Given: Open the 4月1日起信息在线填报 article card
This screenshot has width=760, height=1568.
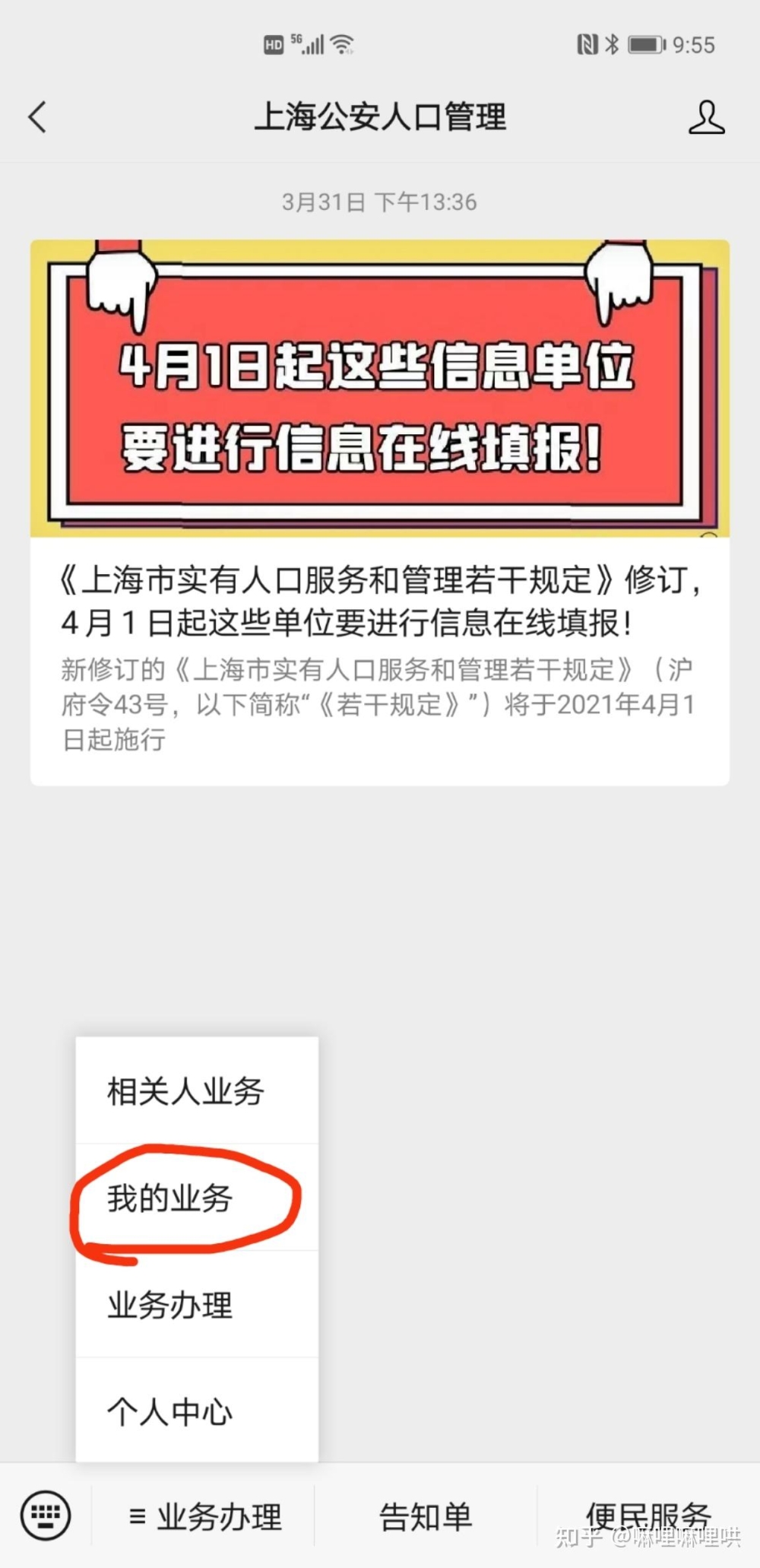Looking at the screenshot, I should point(379,513).
